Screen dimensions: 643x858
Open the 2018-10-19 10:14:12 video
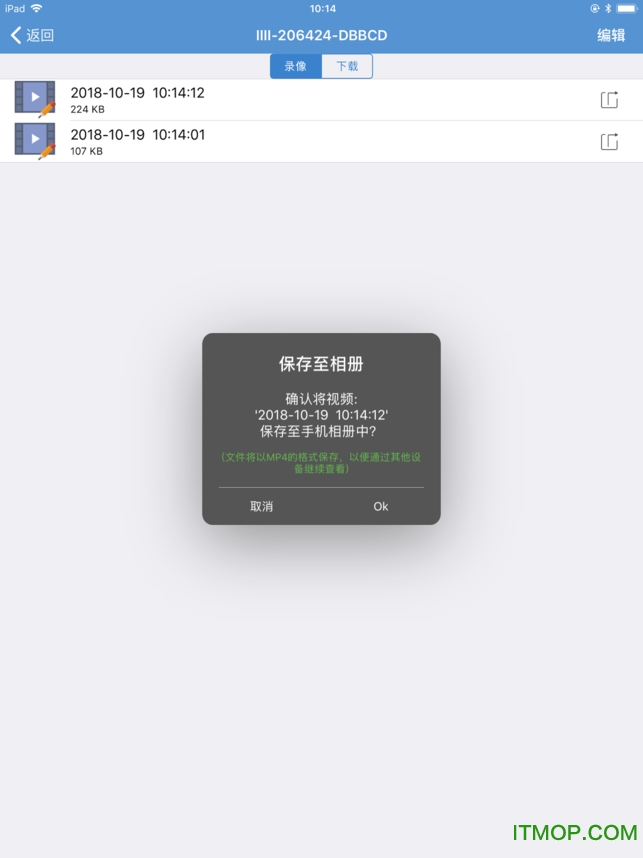(137, 99)
